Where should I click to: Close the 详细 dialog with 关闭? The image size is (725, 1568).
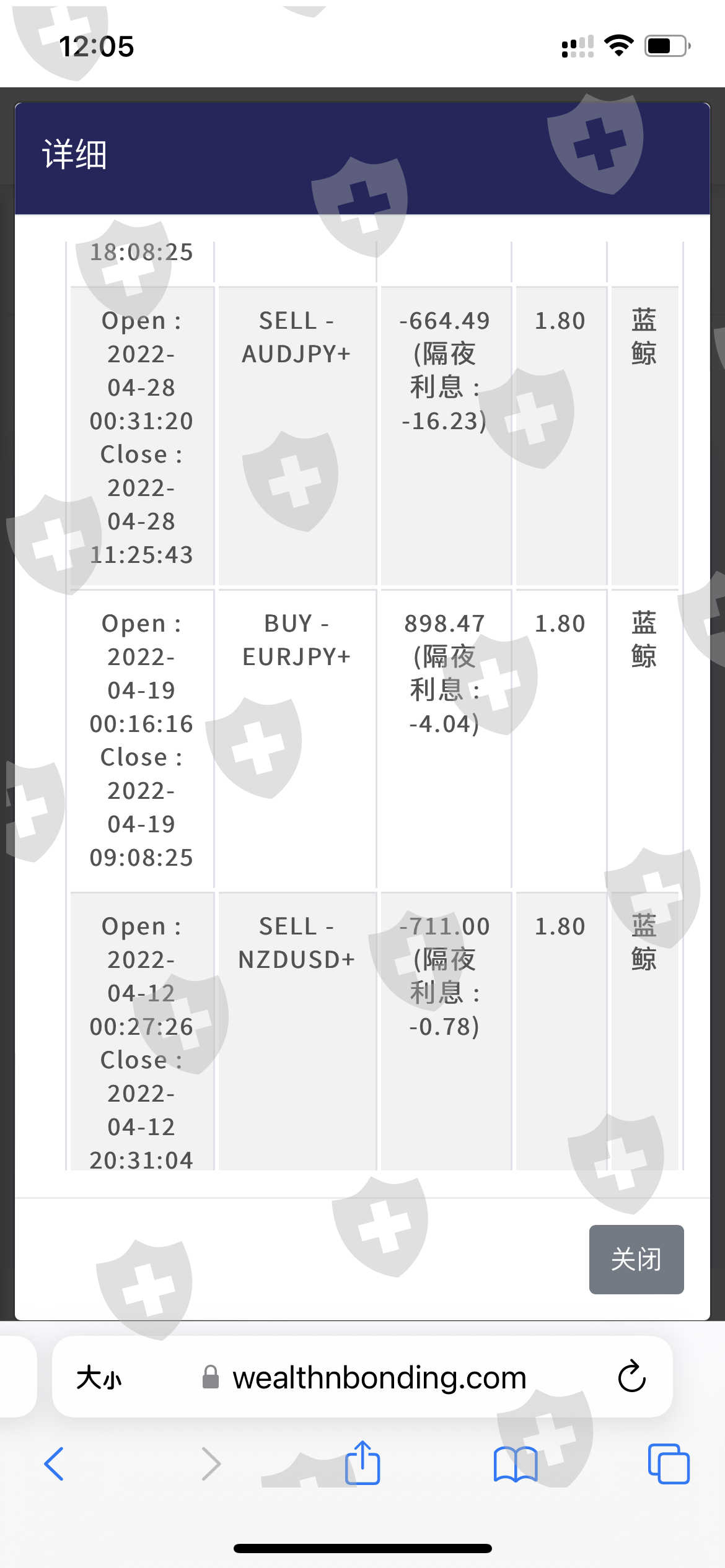pyautogui.click(x=636, y=1259)
